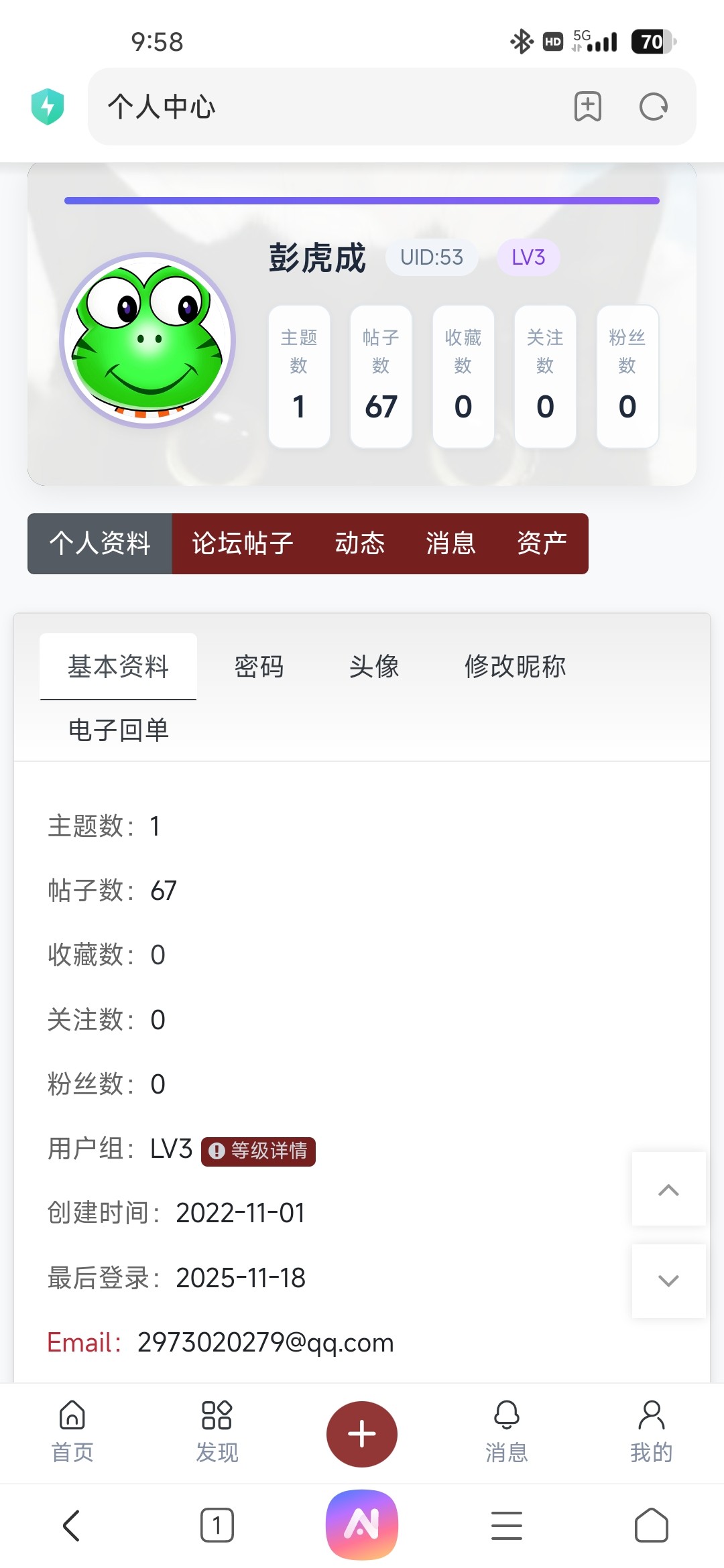Open the 动态 tab
The image size is (724, 1568).
pyautogui.click(x=360, y=543)
